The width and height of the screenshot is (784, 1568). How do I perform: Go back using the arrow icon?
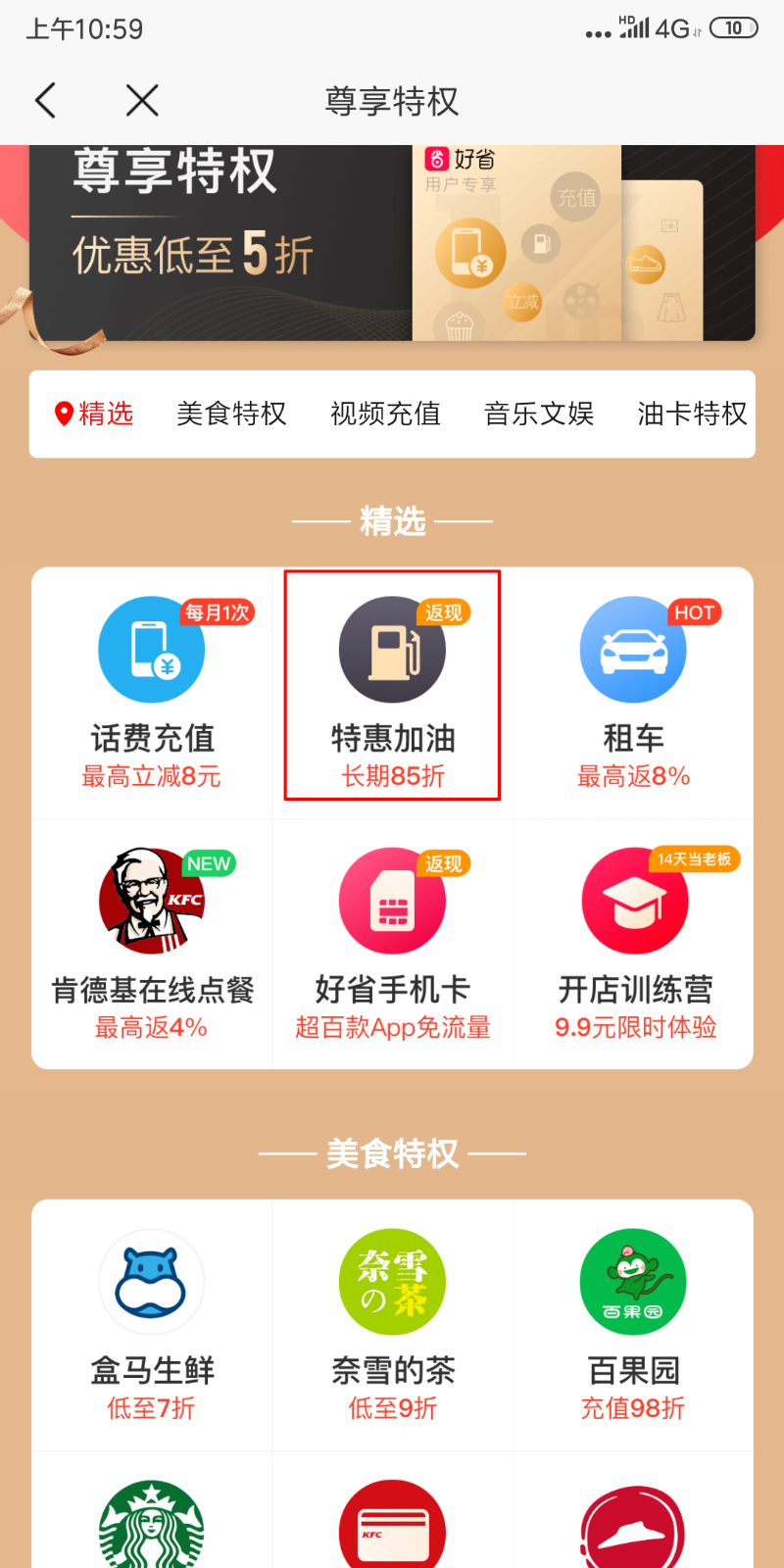click(45, 100)
